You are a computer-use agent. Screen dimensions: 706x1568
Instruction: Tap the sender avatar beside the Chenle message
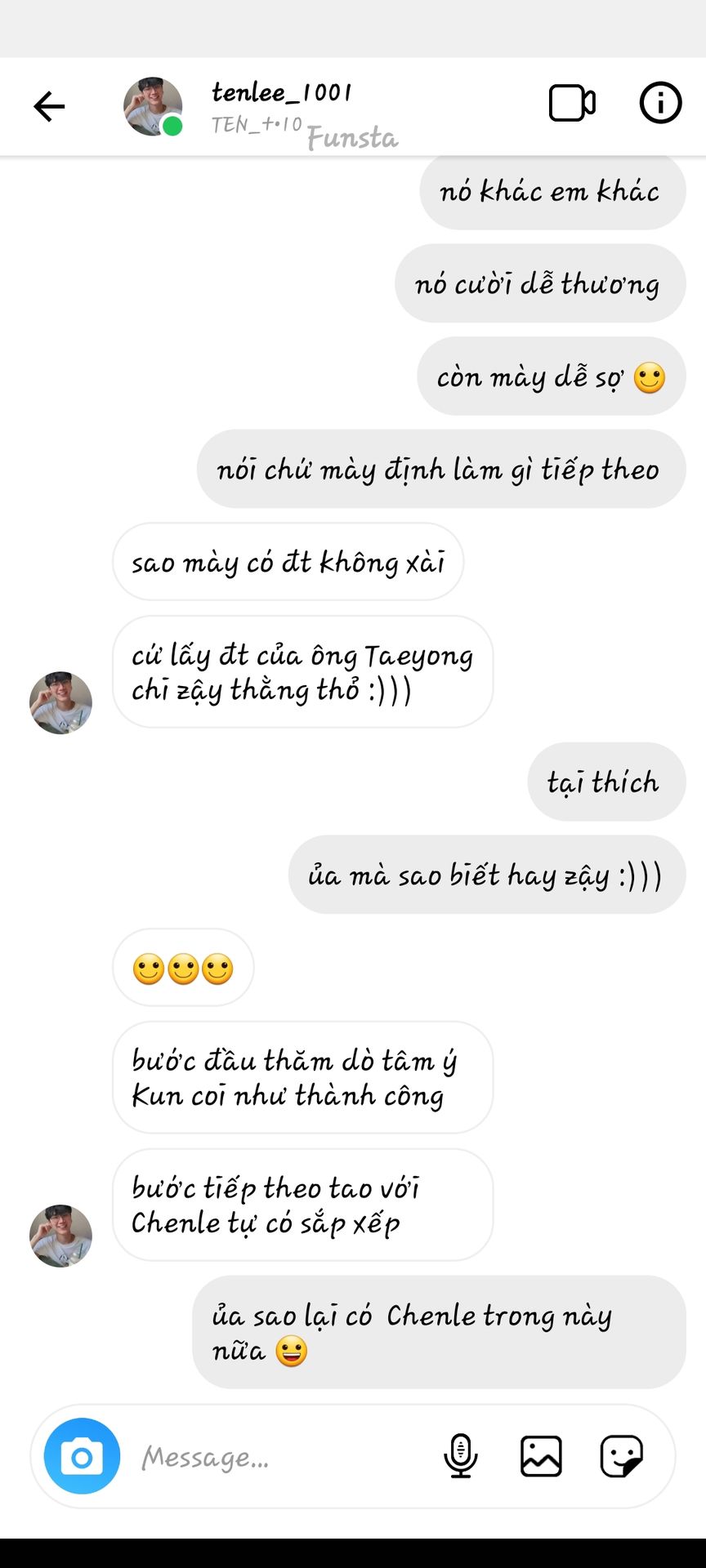click(x=60, y=1236)
